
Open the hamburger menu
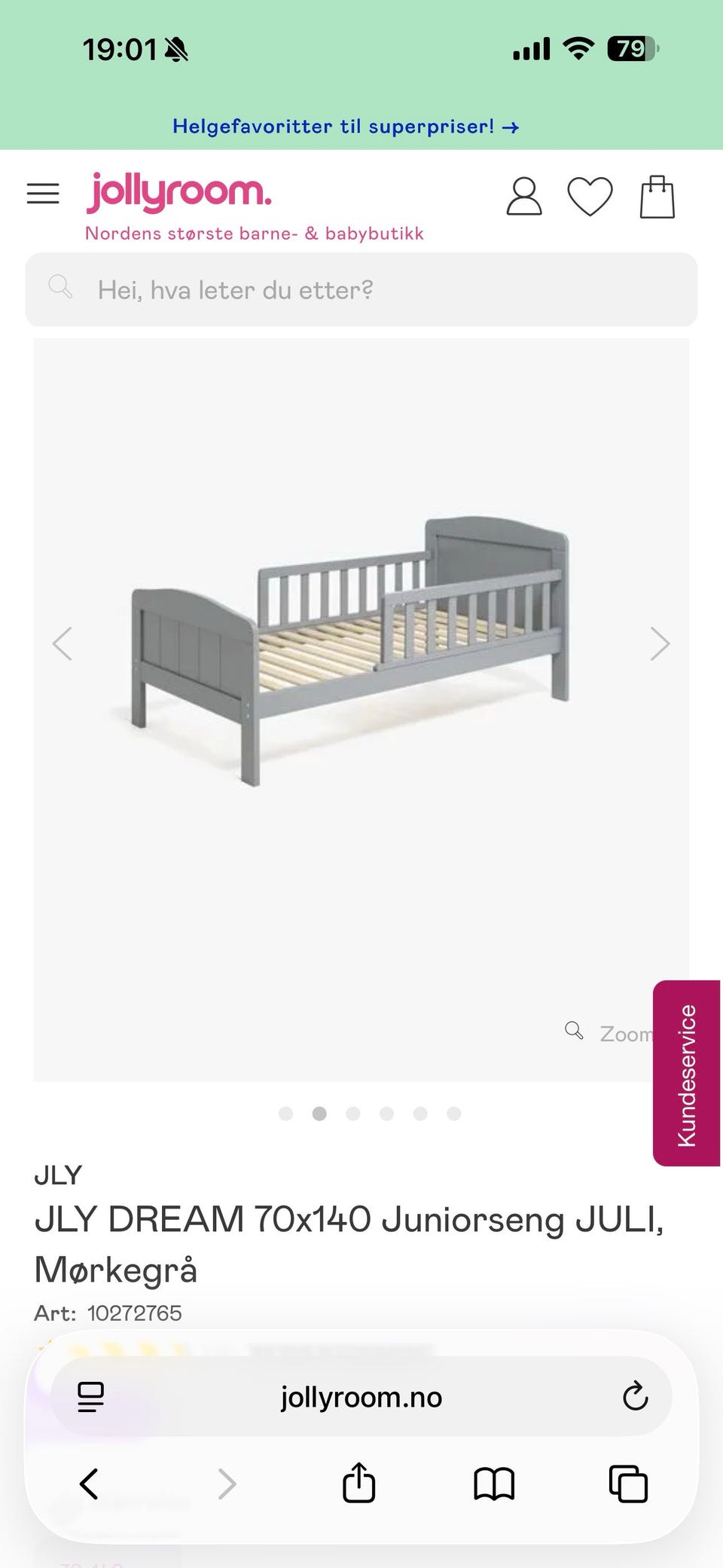click(43, 194)
